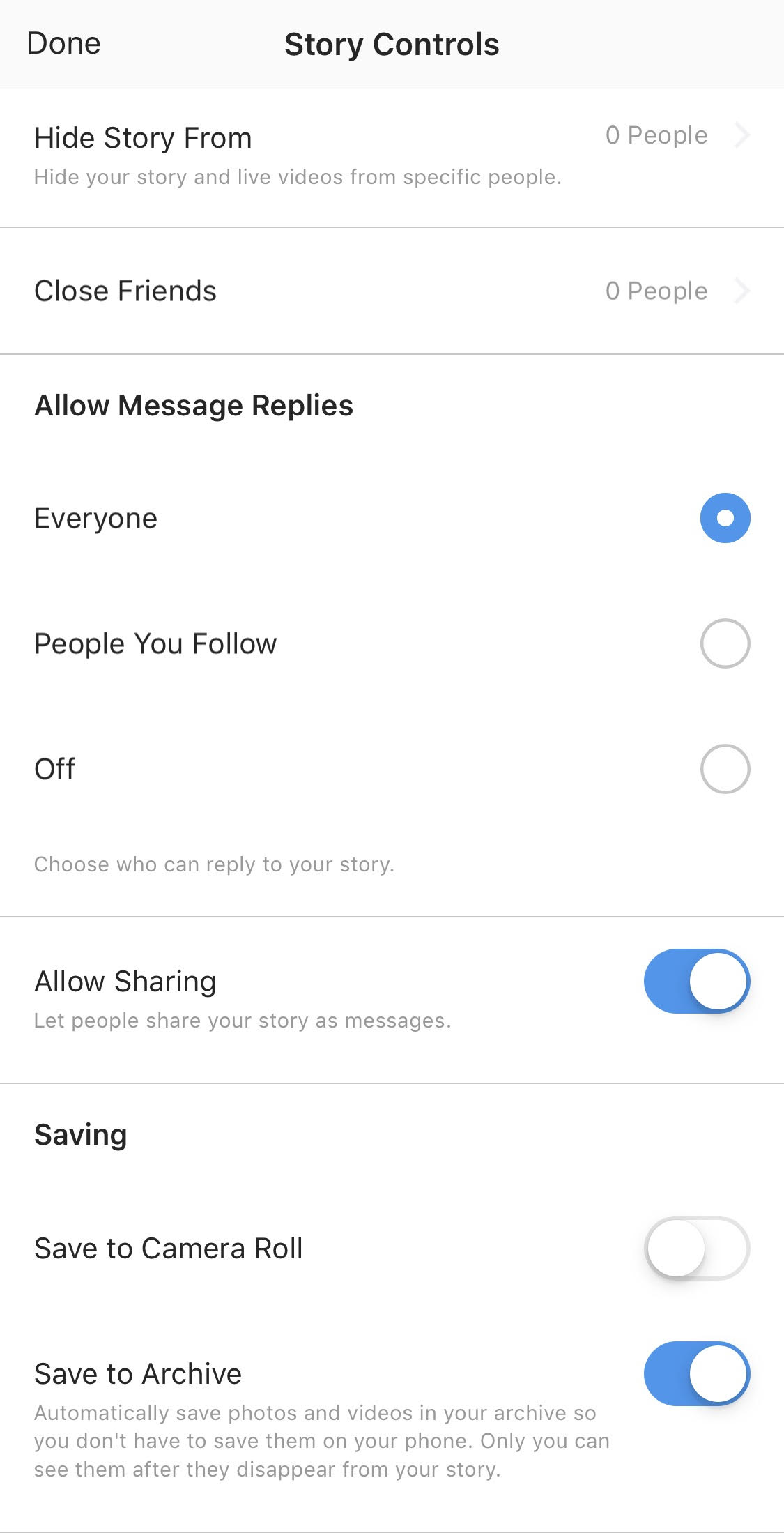Image resolution: width=784 pixels, height=1533 pixels.
Task: Disable the Allow Sharing switch
Action: (696, 981)
